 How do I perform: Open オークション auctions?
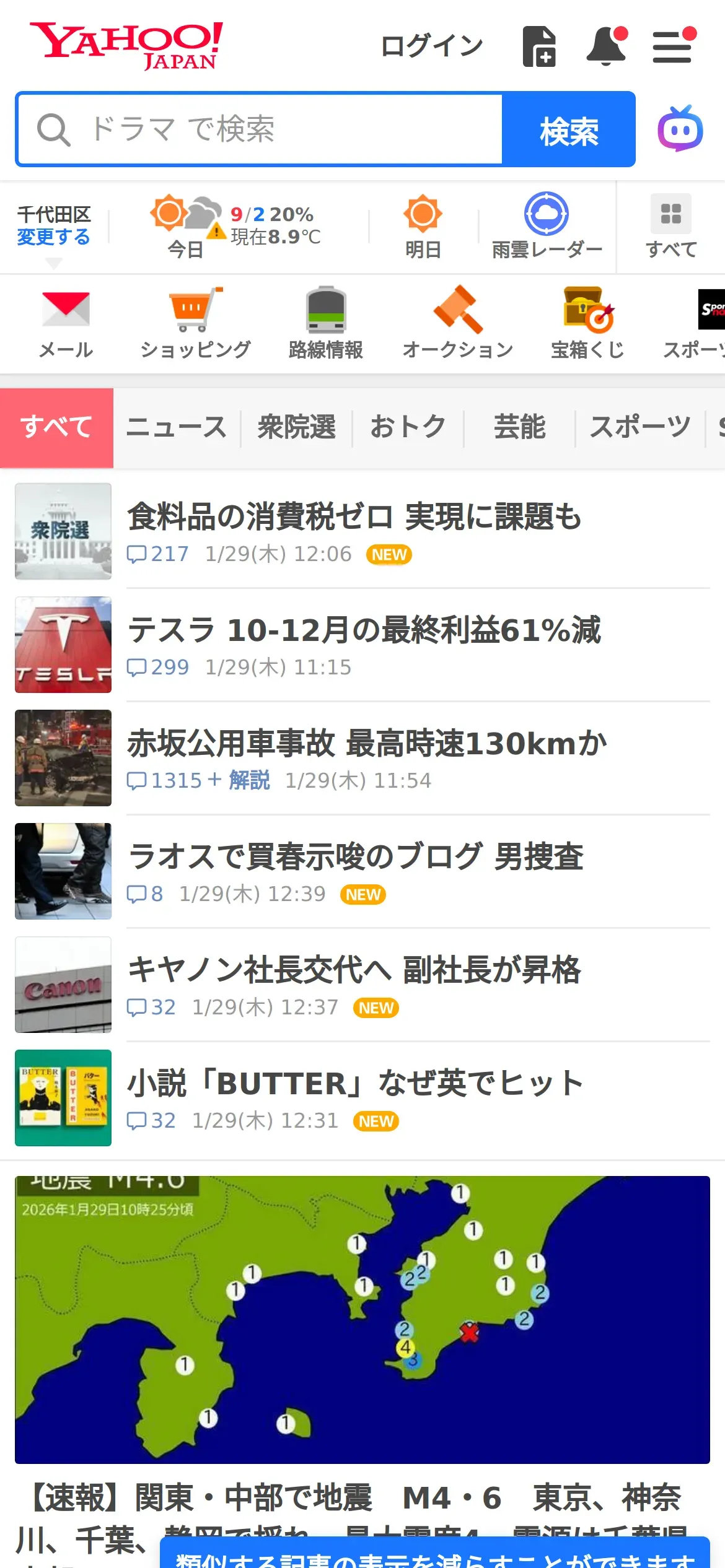point(458,323)
